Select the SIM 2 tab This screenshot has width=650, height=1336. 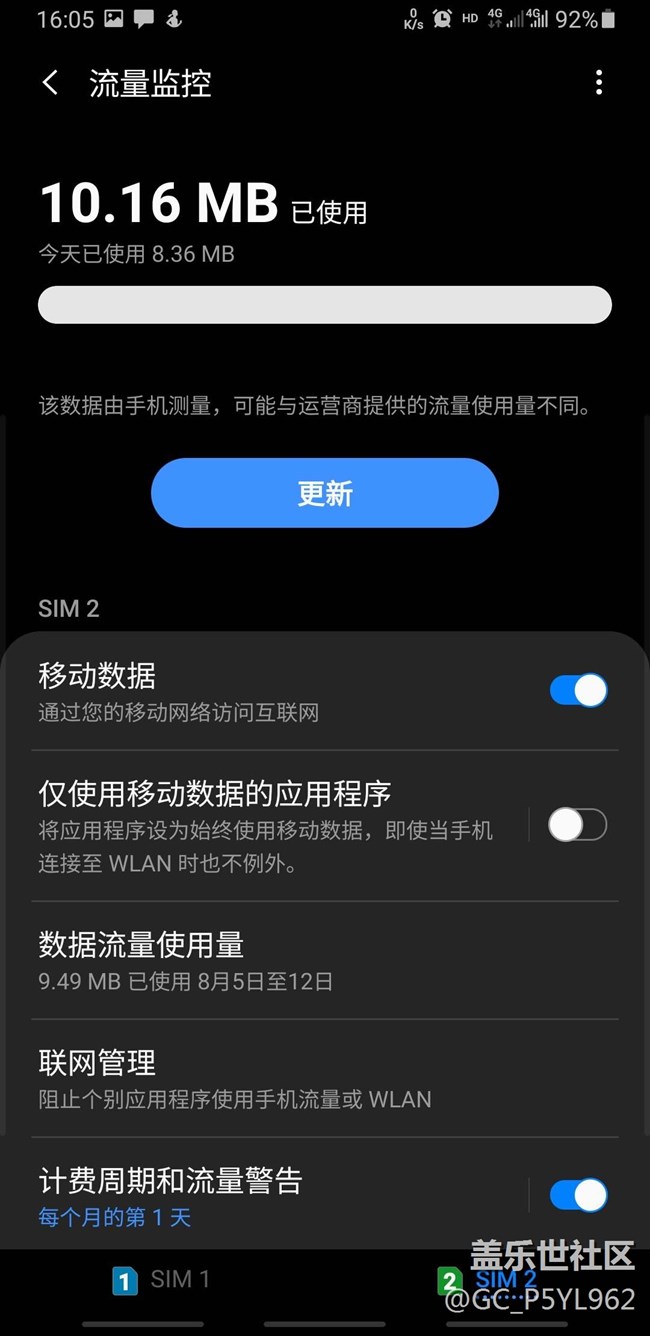click(488, 1279)
